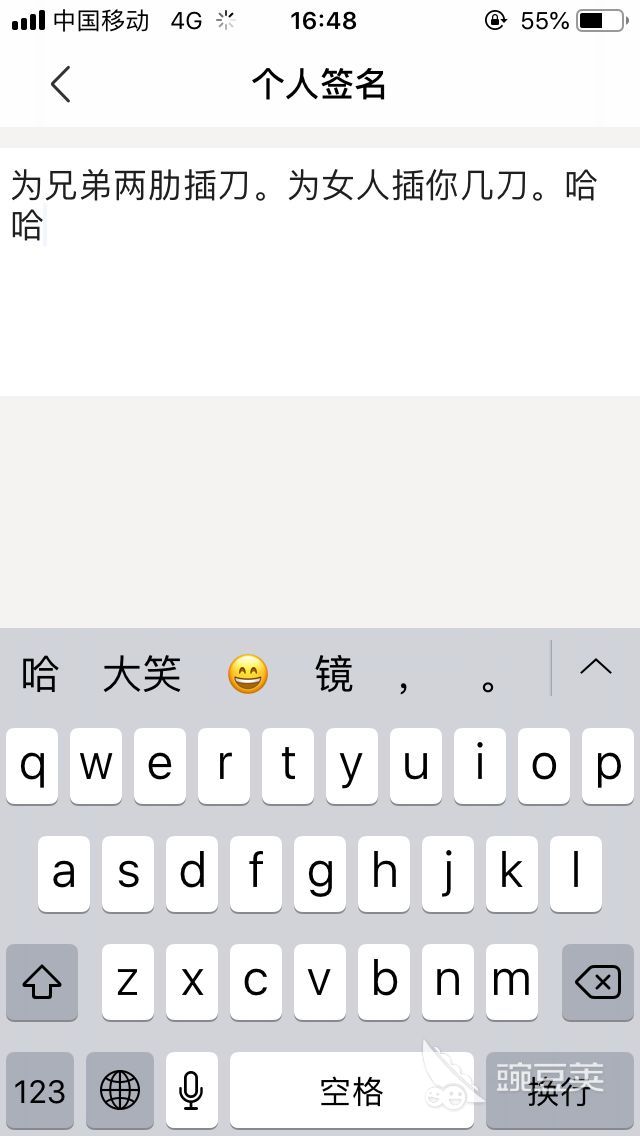The image size is (640, 1136).
Task: Choose the 大笑 suggestion
Action: pyautogui.click(x=142, y=674)
